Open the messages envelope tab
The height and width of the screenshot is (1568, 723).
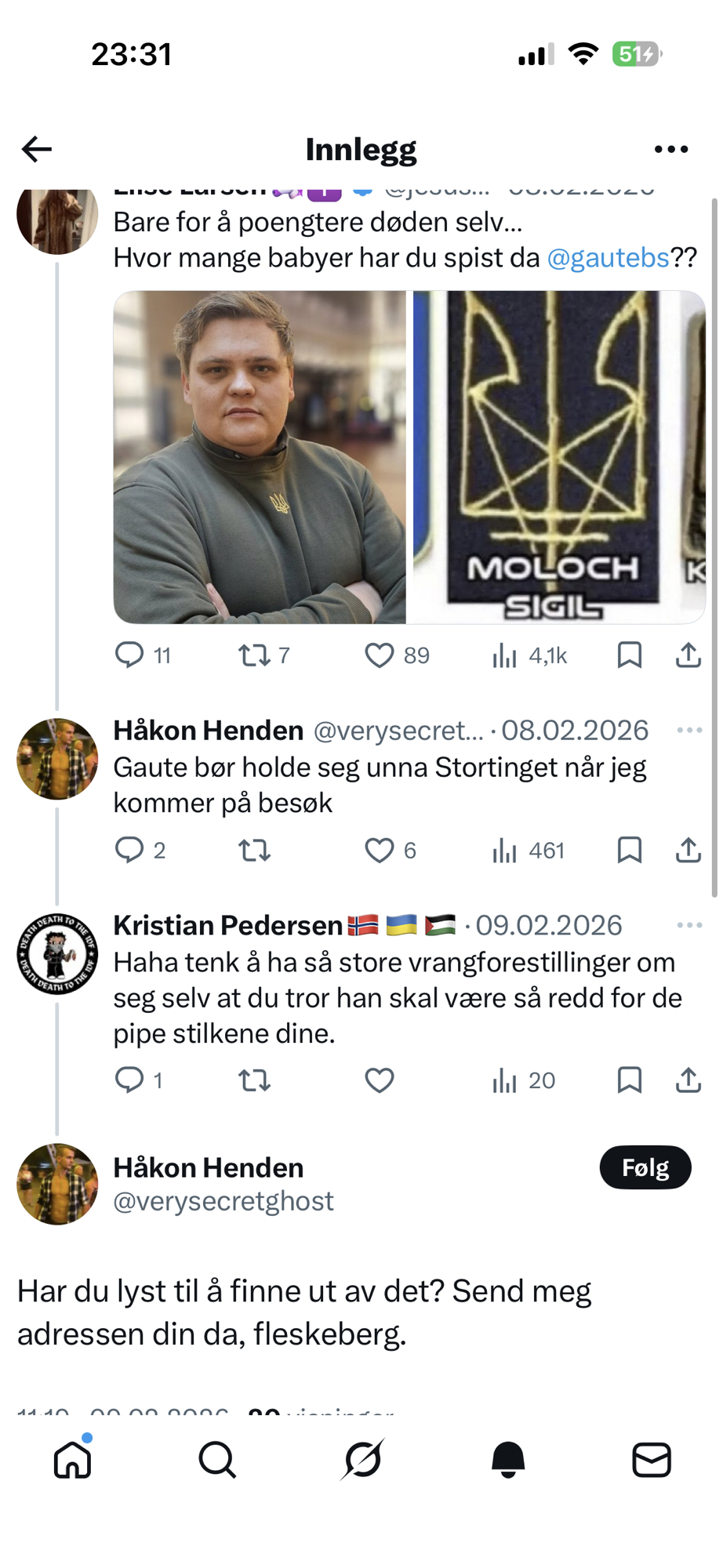coord(652,1460)
